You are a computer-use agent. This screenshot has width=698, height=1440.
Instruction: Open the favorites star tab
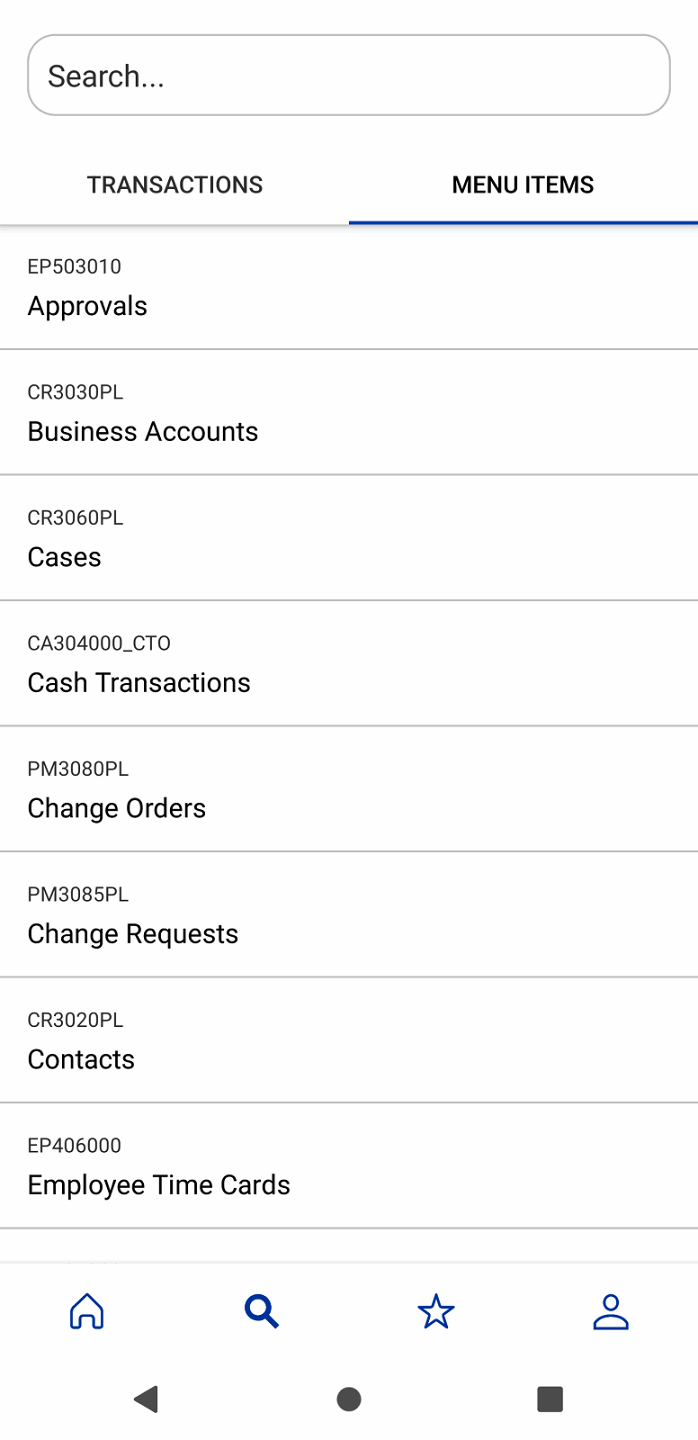pos(436,1311)
